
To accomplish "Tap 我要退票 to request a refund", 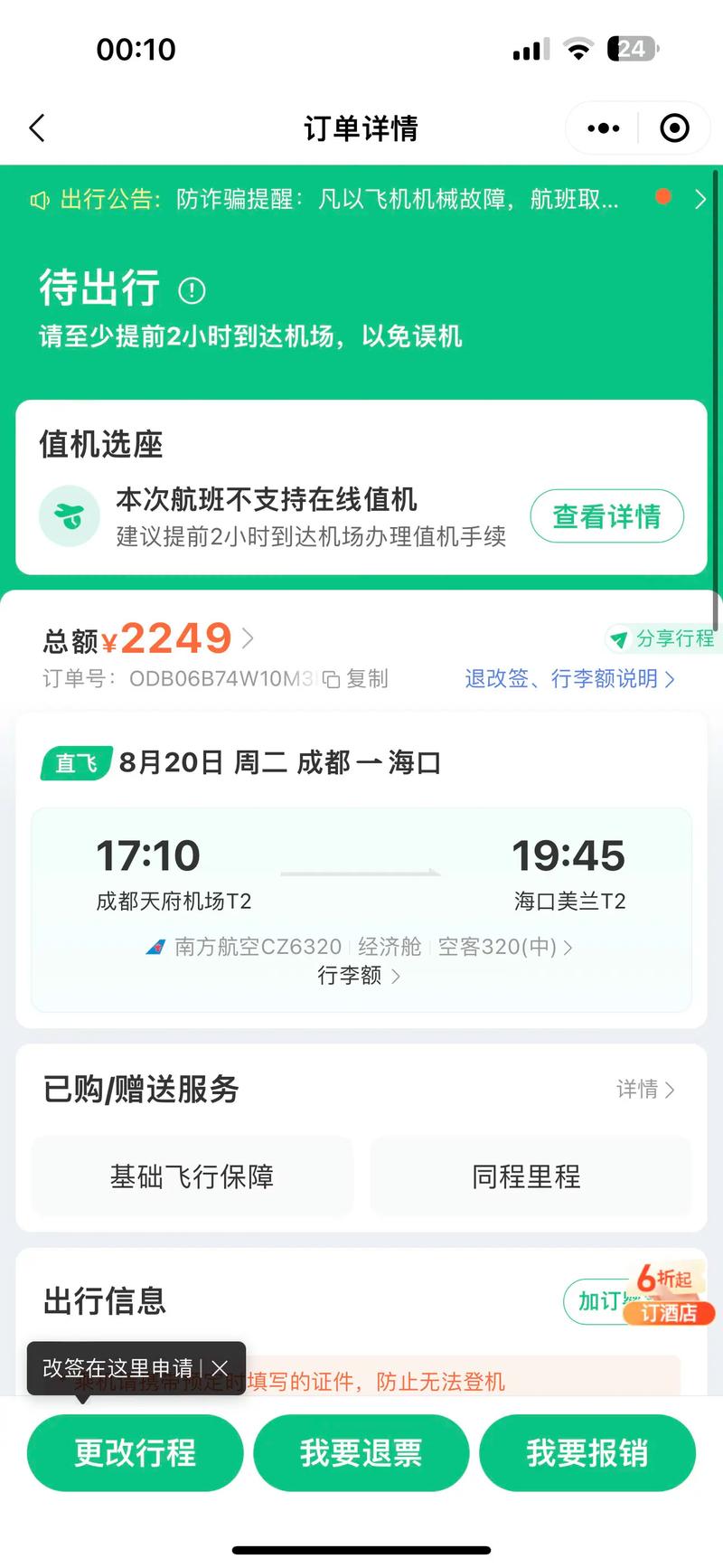I will [x=361, y=1453].
